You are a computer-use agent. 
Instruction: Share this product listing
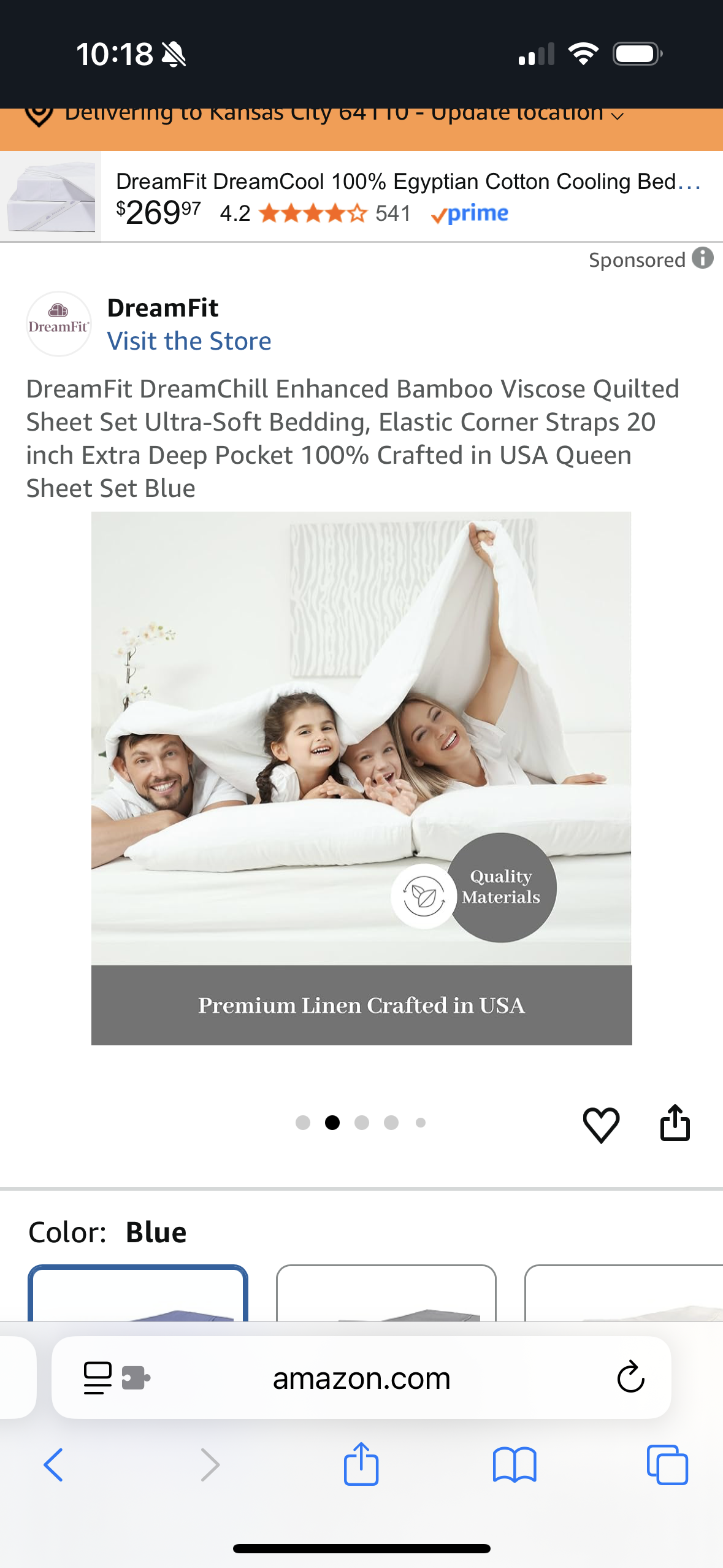(675, 1123)
